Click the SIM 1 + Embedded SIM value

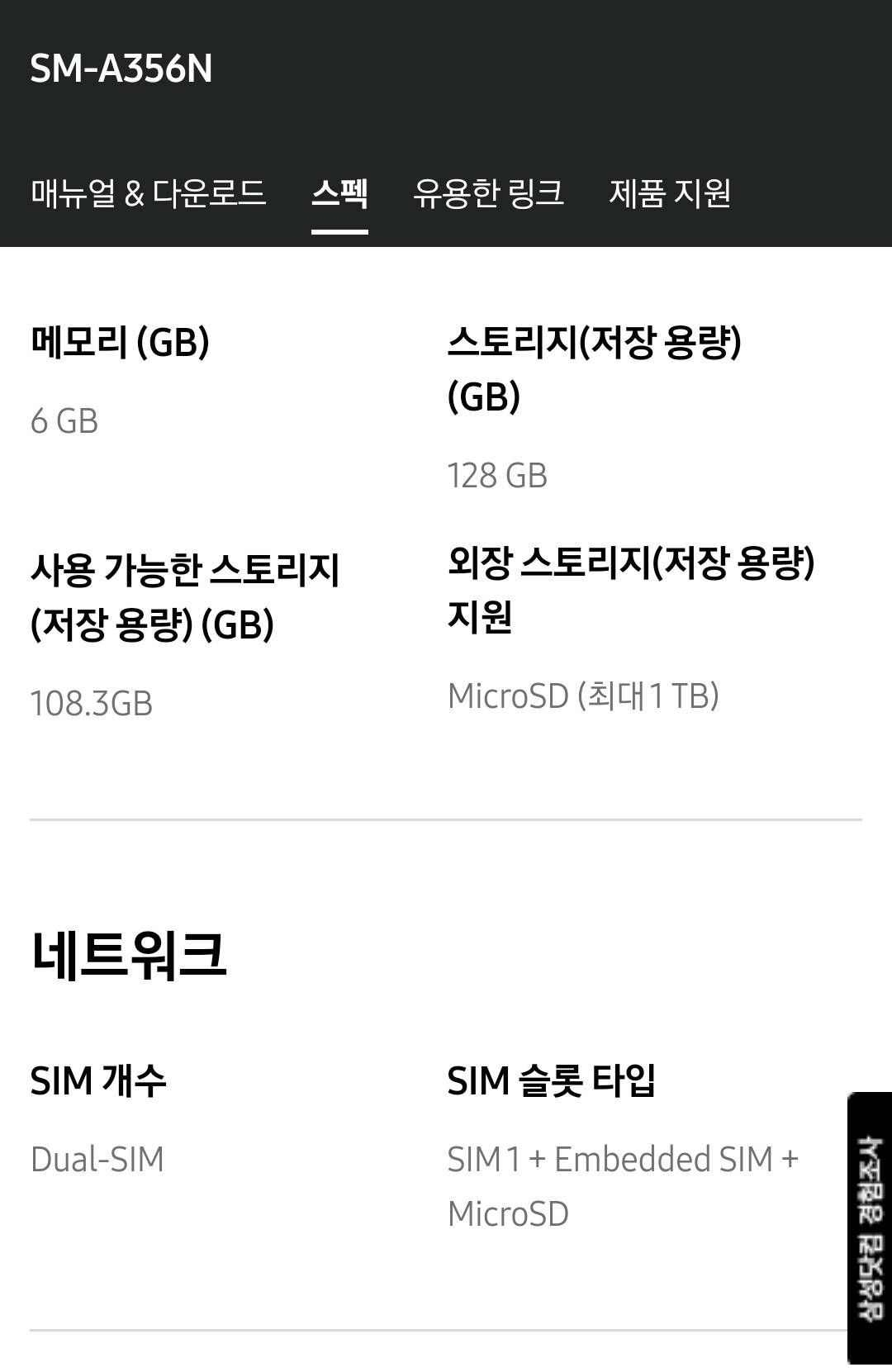624,1160
